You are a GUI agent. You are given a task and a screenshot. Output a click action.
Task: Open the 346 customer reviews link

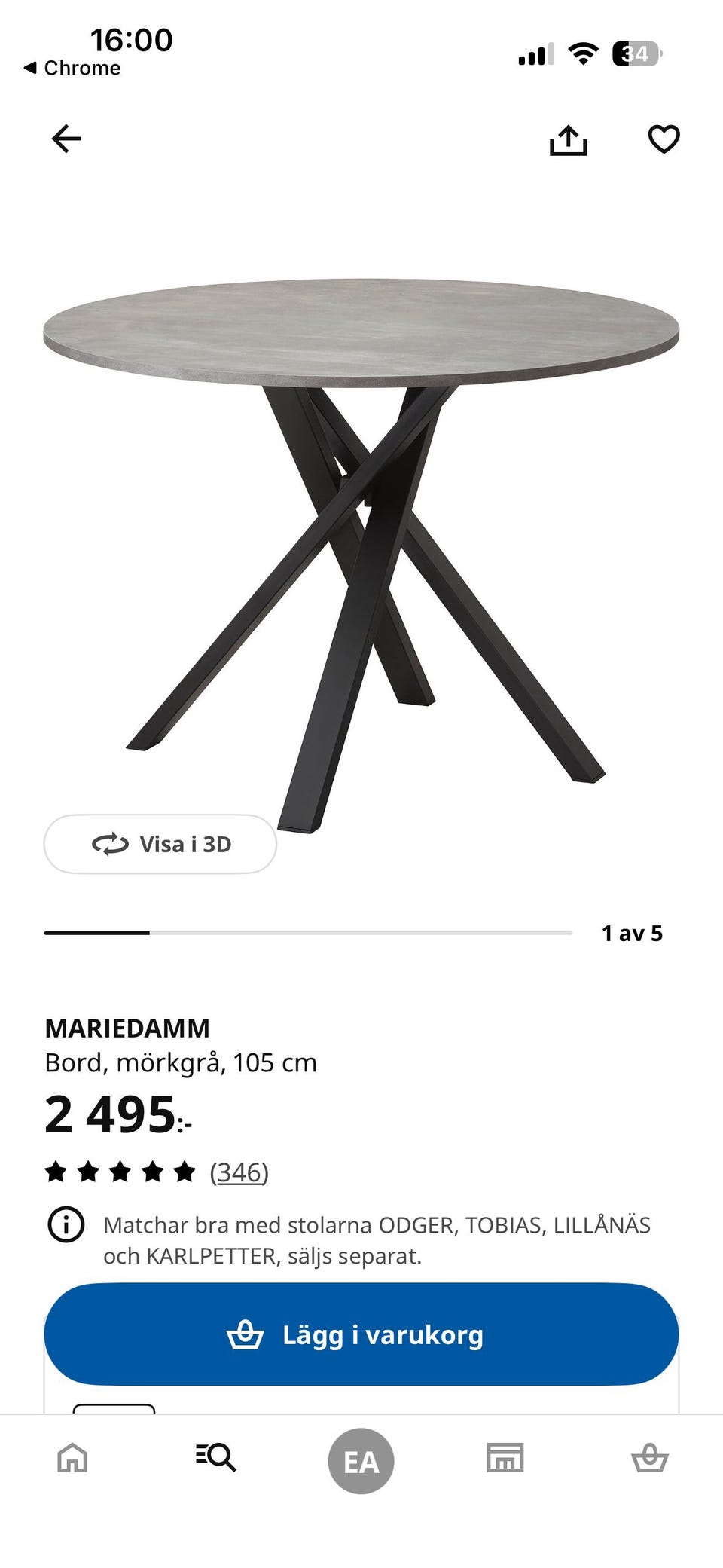coord(239,1172)
